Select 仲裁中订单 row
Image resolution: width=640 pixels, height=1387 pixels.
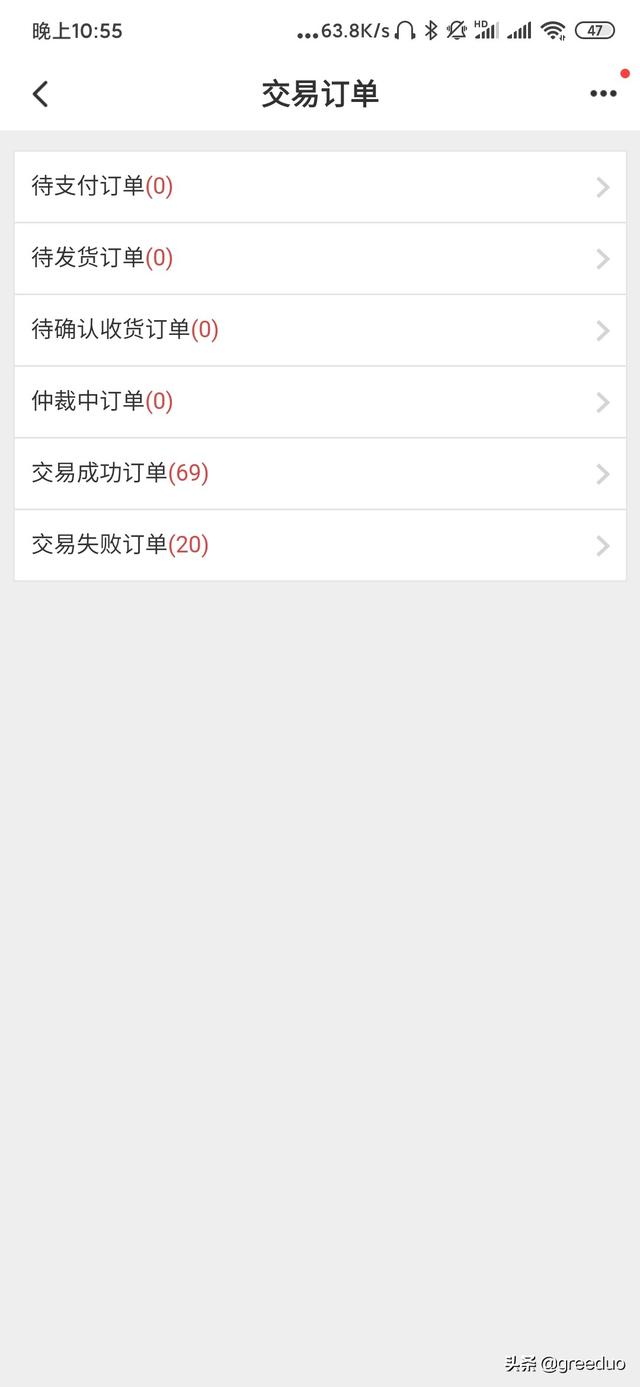point(320,403)
